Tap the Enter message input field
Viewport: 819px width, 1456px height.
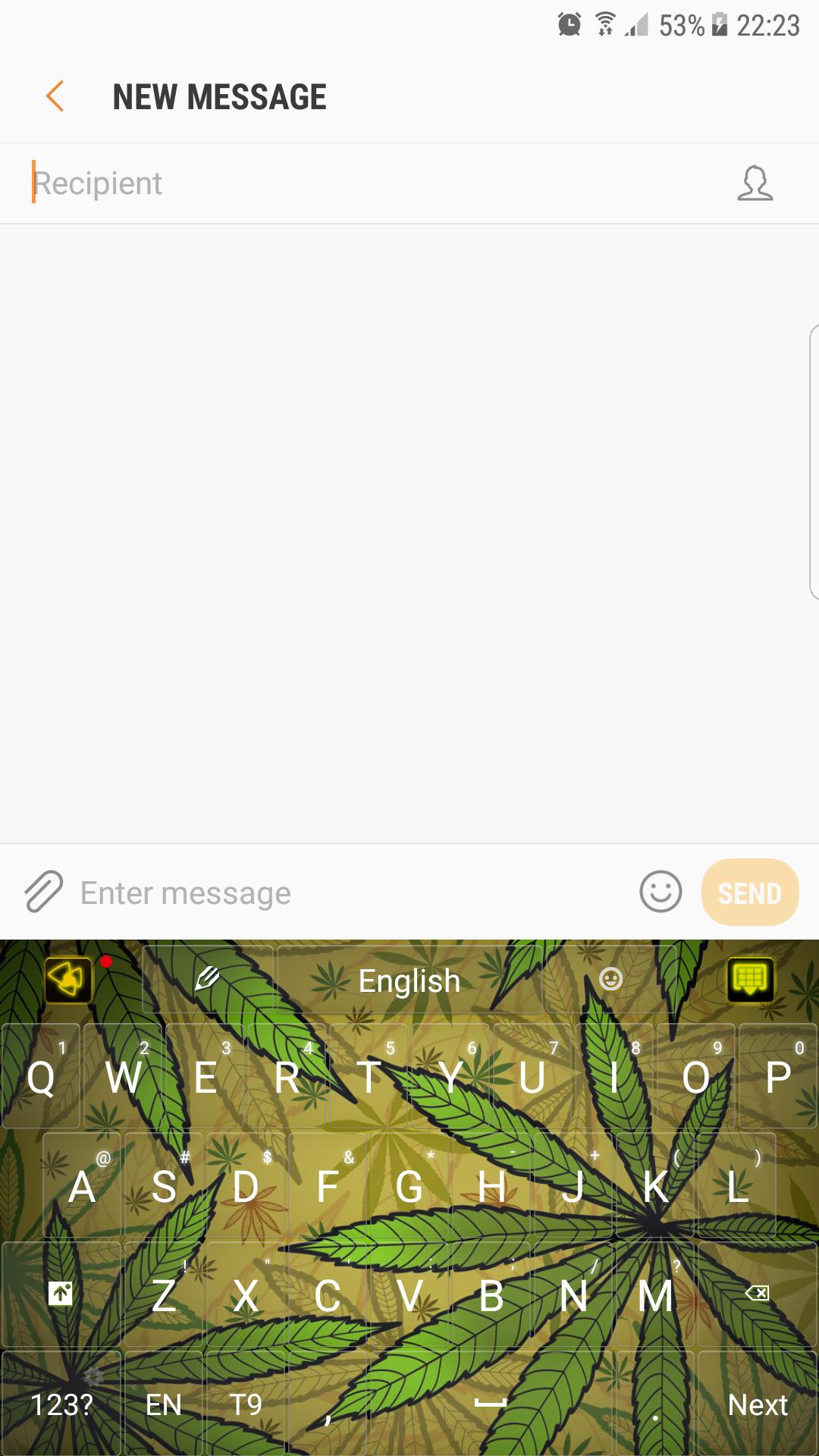coord(303,893)
